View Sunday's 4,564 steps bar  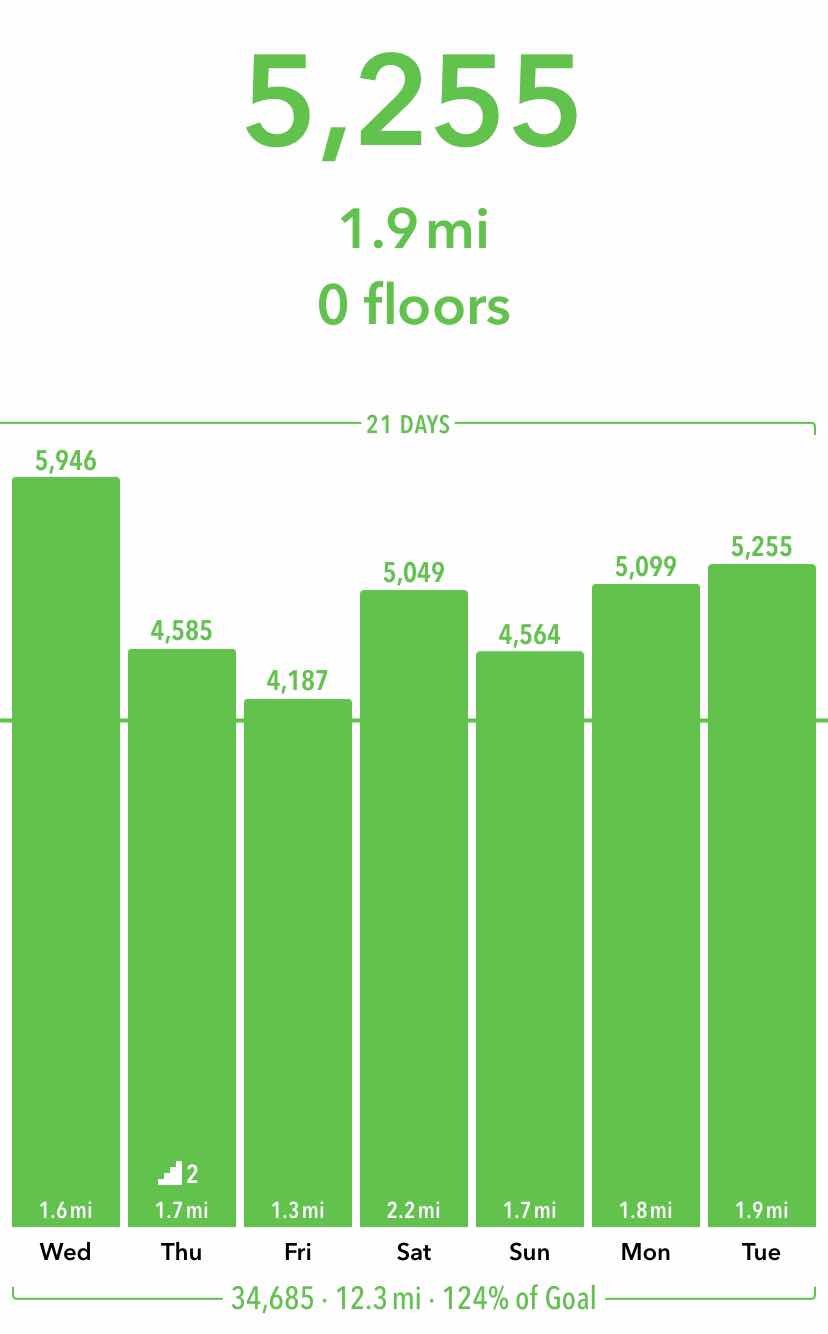point(530,939)
